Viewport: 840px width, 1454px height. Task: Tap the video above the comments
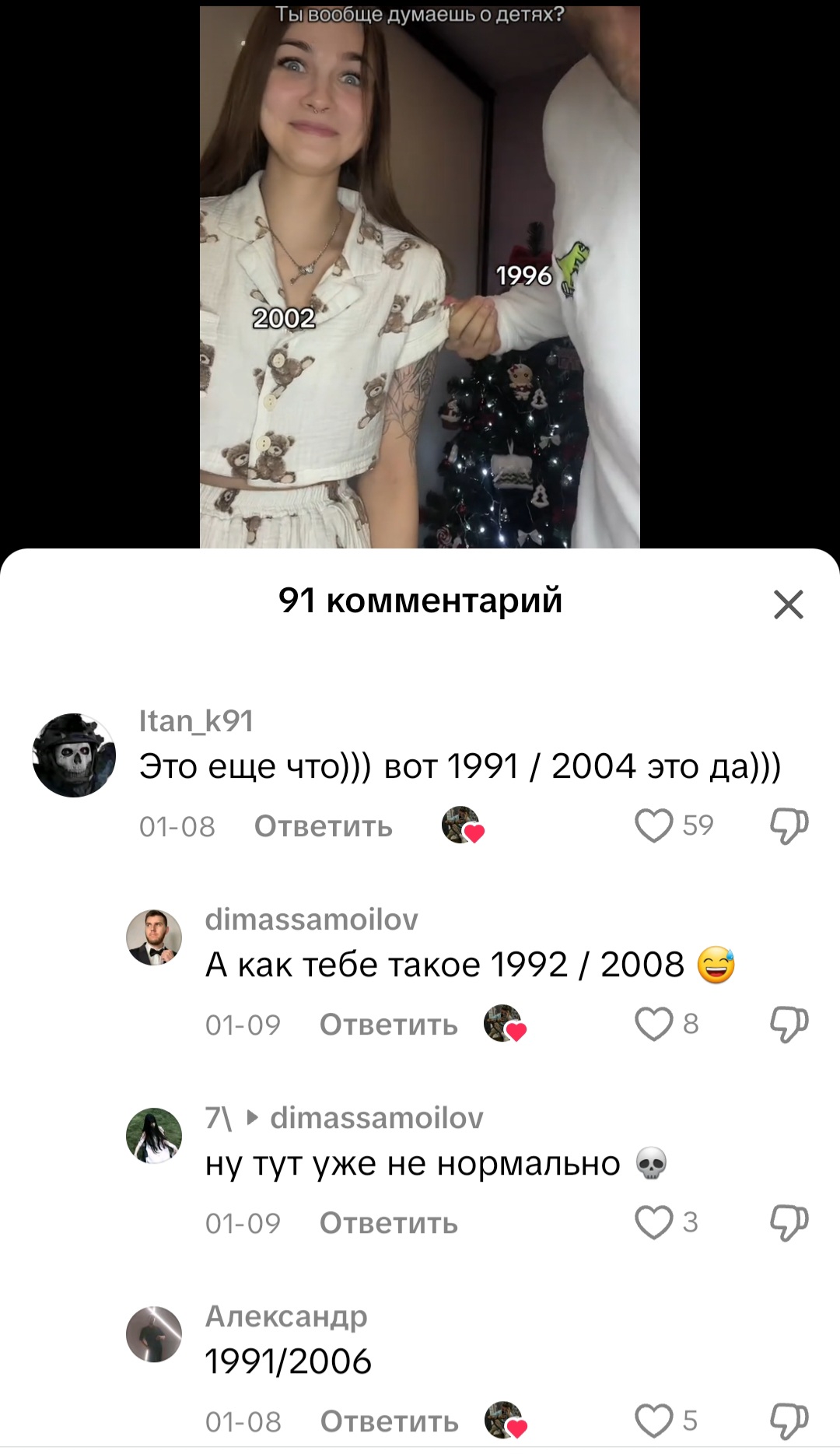420,276
